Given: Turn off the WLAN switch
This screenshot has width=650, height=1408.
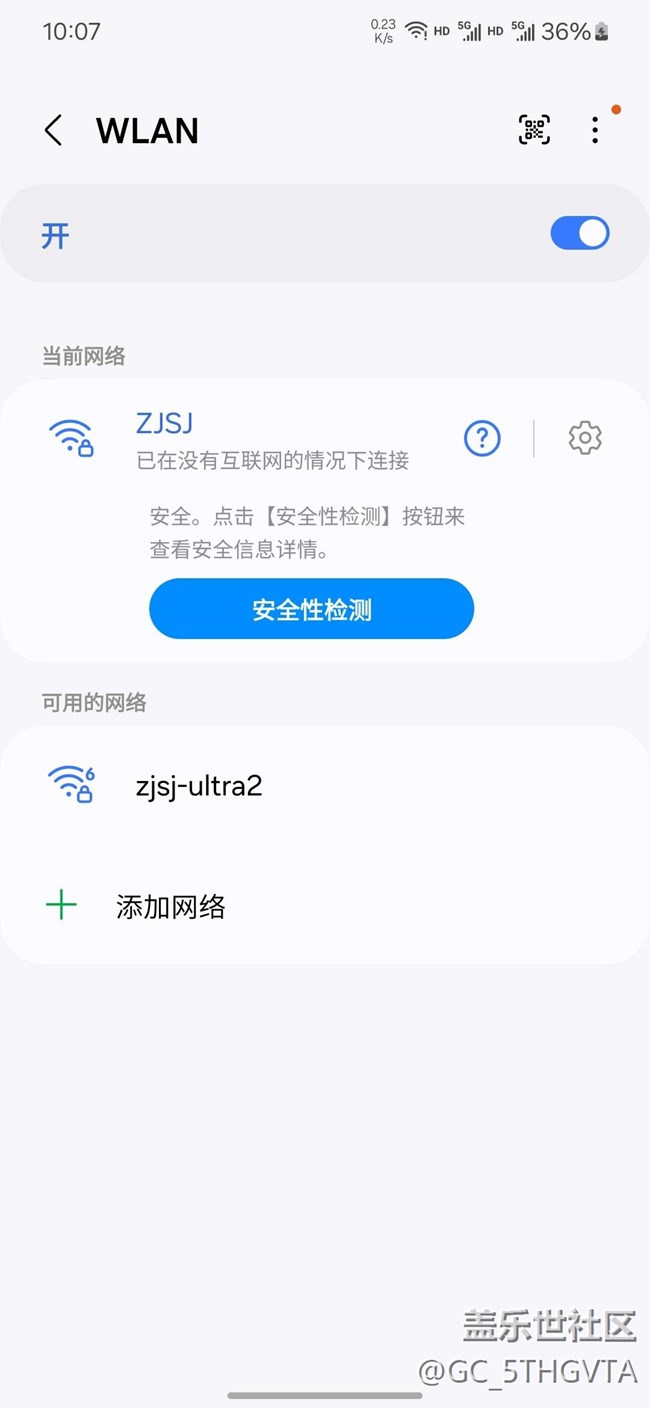Looking at the screenshot, I should point(579,234).
